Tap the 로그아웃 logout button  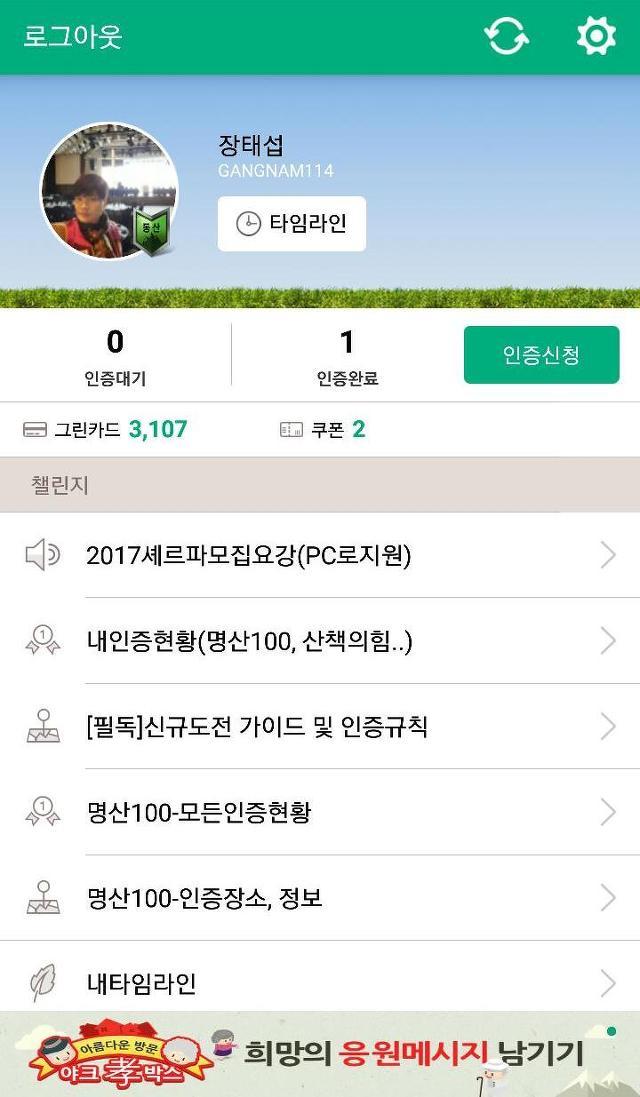click(73, 36)
